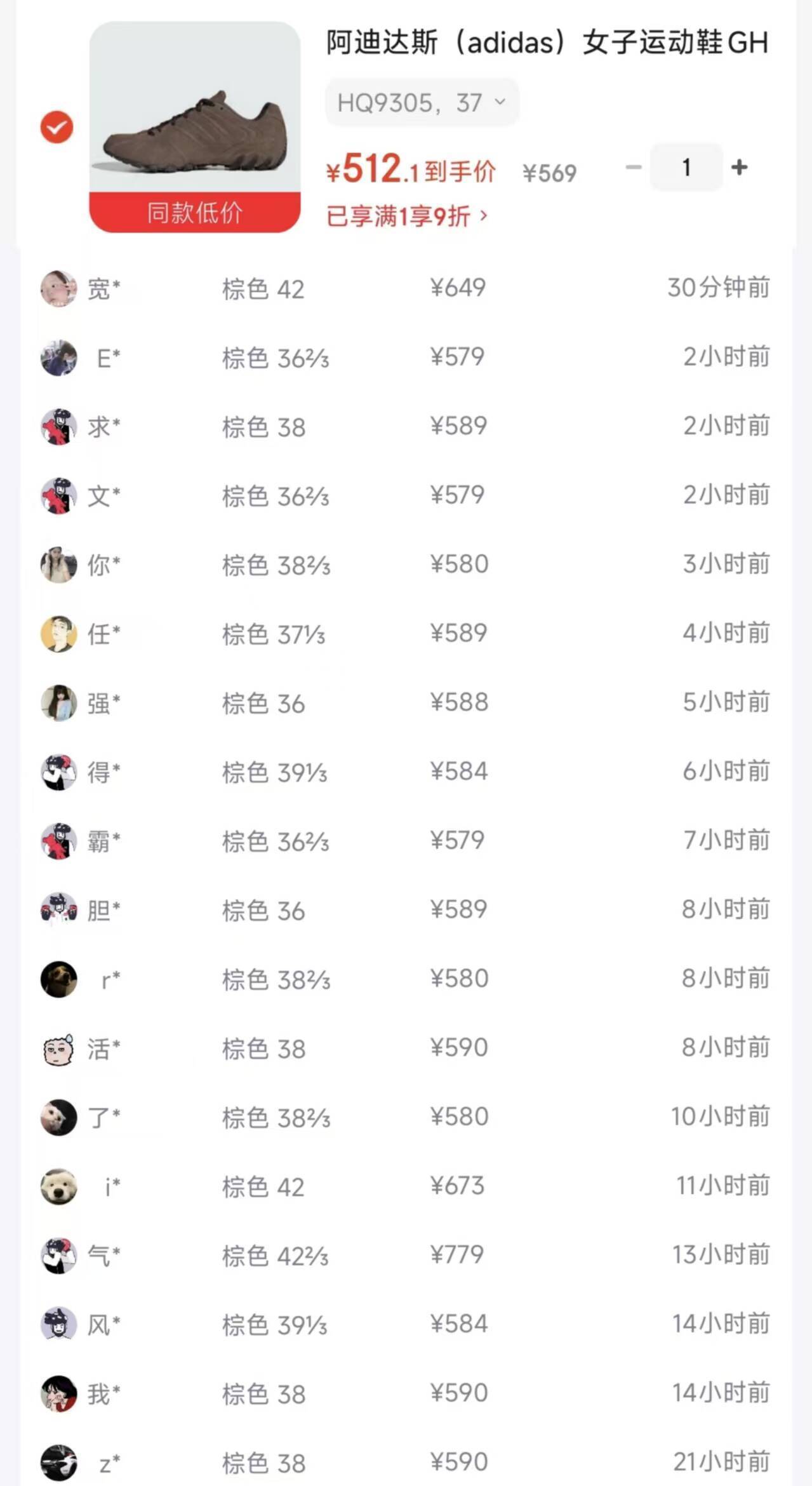Increase quantity with the plus stepper
The image size is (812, 1486).
tap(738, 167)
